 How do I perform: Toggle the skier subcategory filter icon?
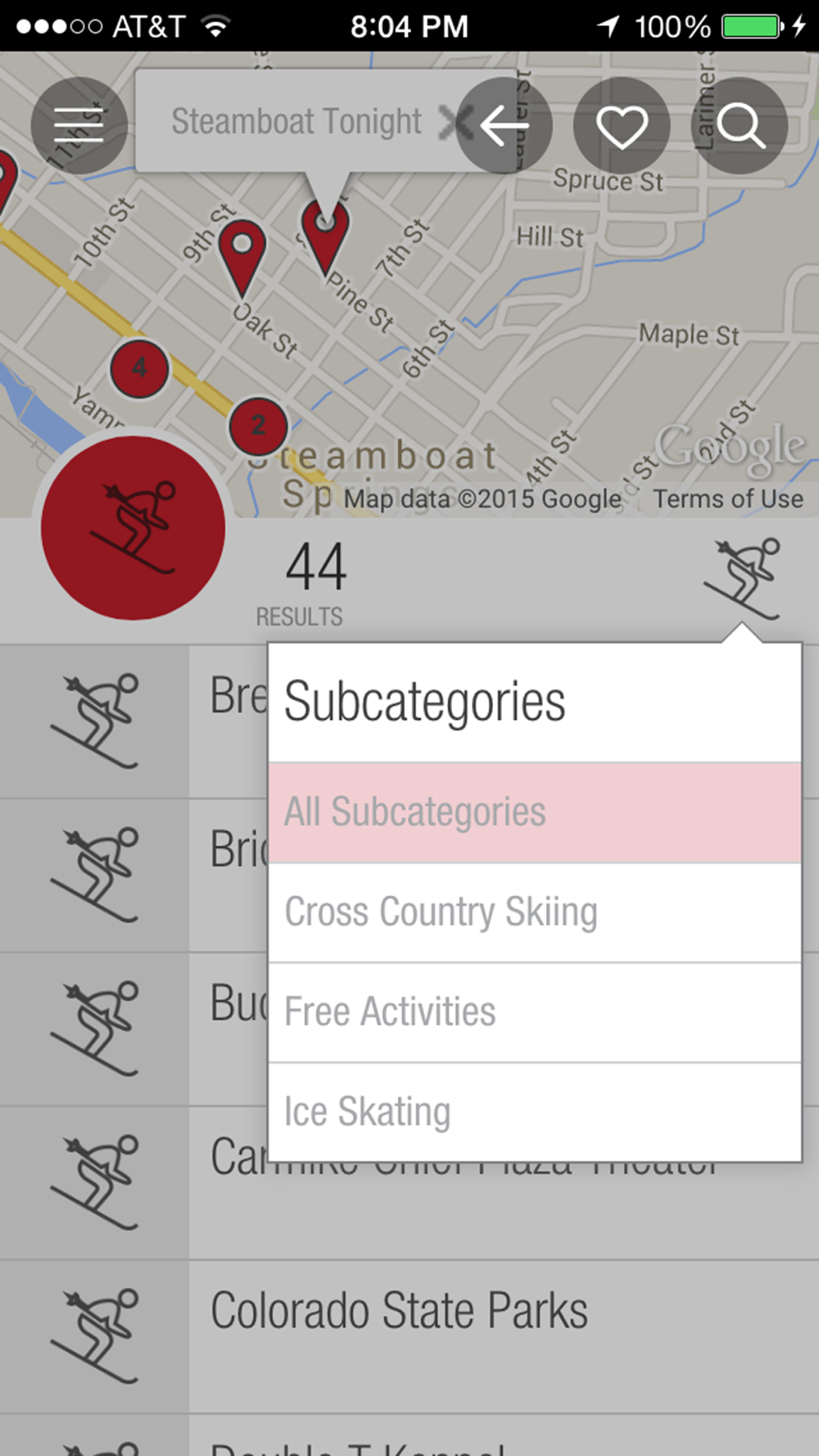coord(743,578)
